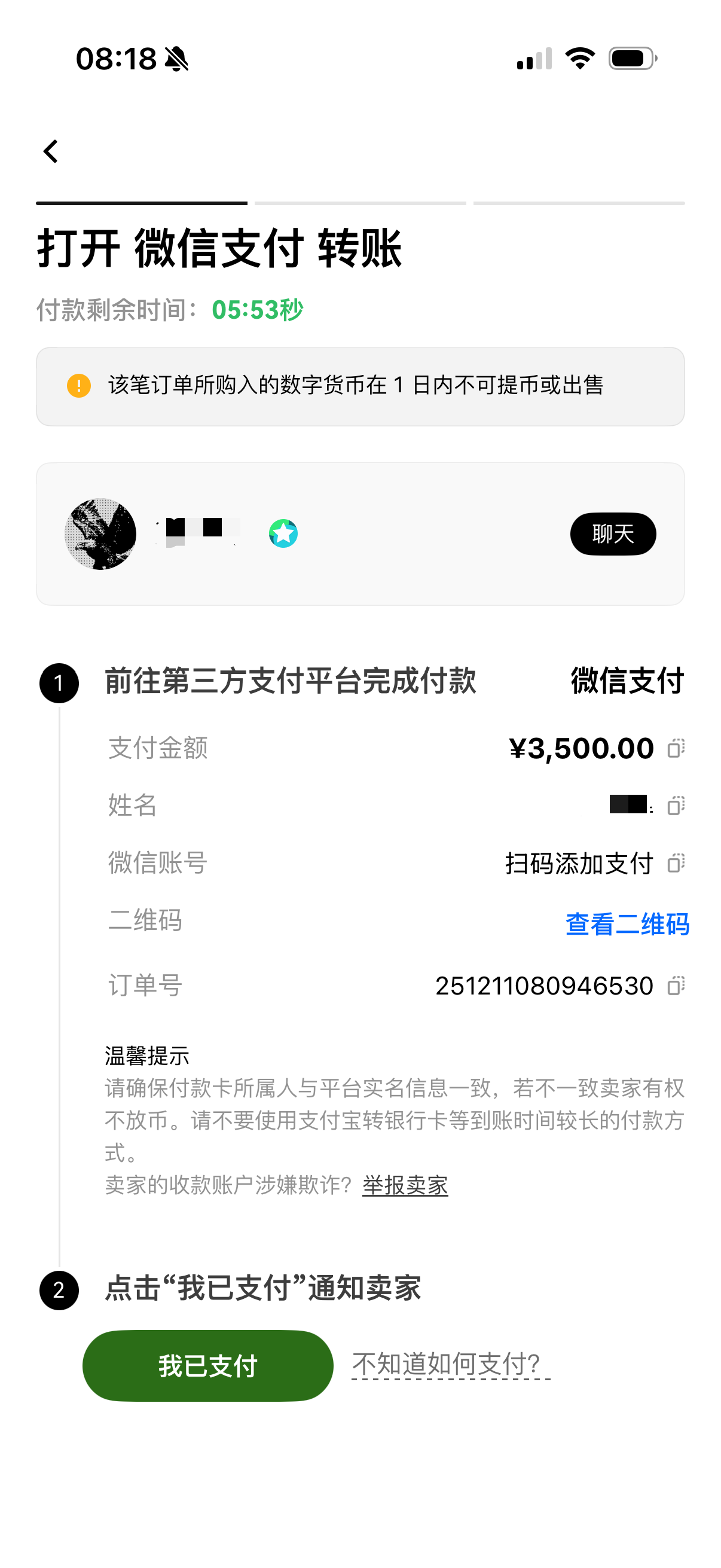Tap 我已支付 to notify the seller
This screenshot has height=1568, width=721.
tap(207, 1365)
